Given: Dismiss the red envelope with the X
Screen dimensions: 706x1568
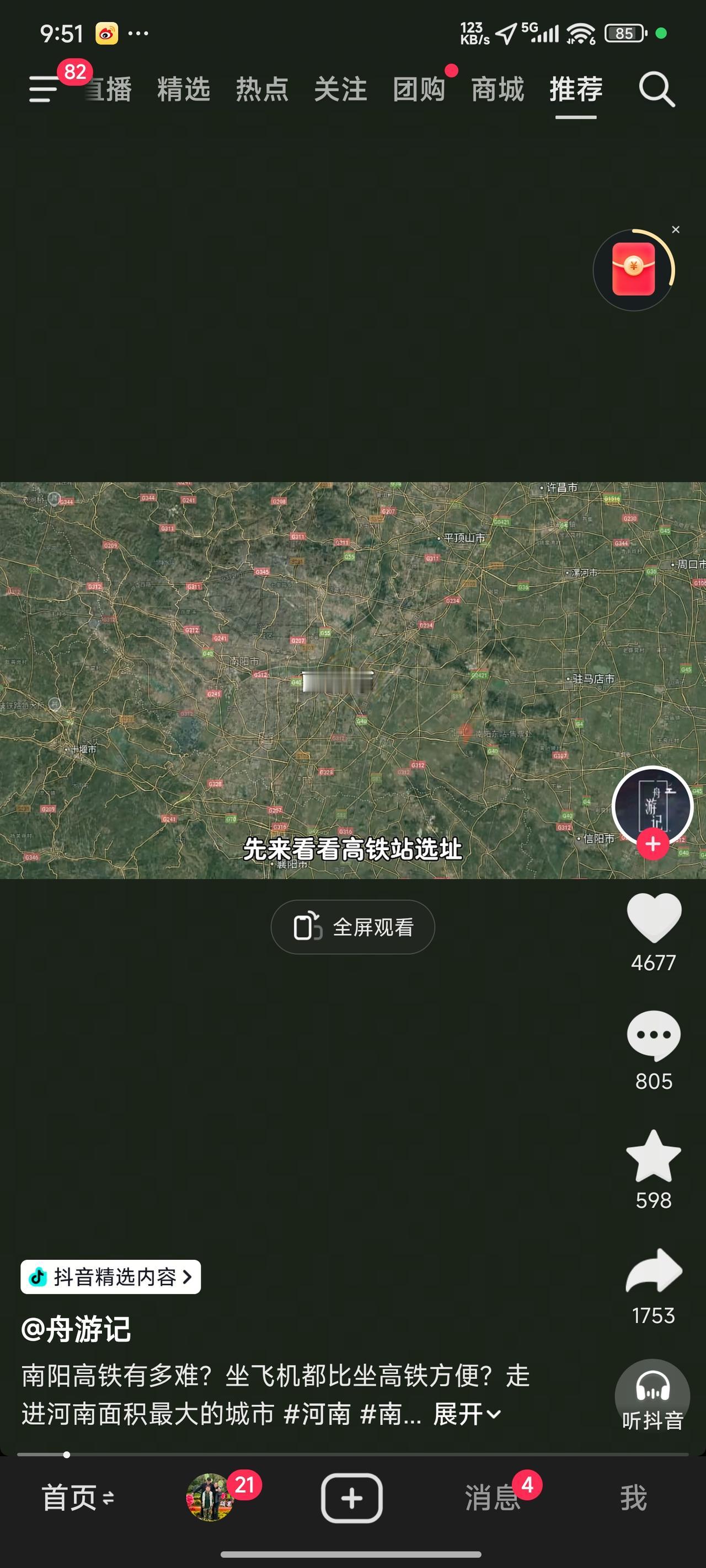Looking at the screenshot, I should coord(676,230).
